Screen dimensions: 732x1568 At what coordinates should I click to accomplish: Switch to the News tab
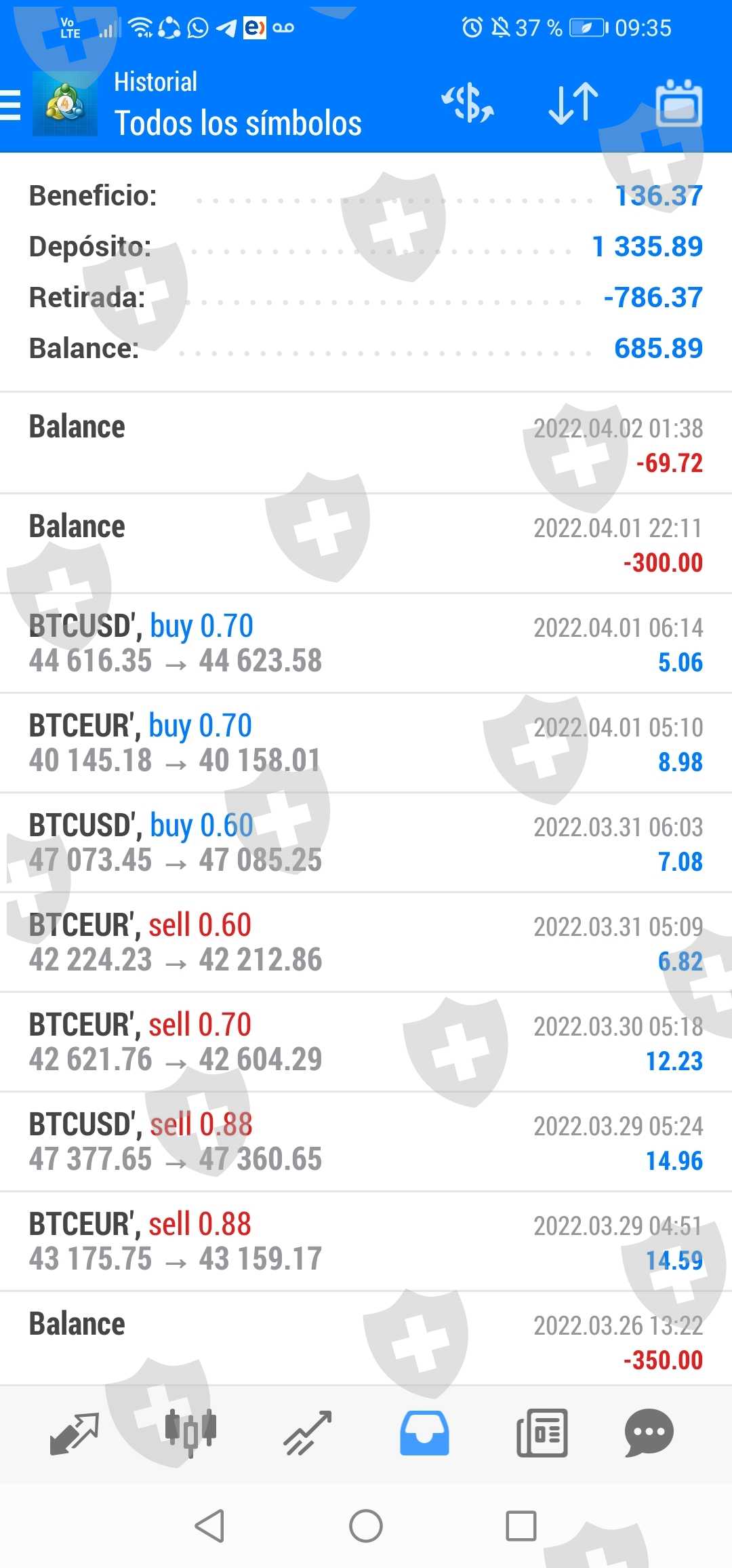coord(542,1433)
